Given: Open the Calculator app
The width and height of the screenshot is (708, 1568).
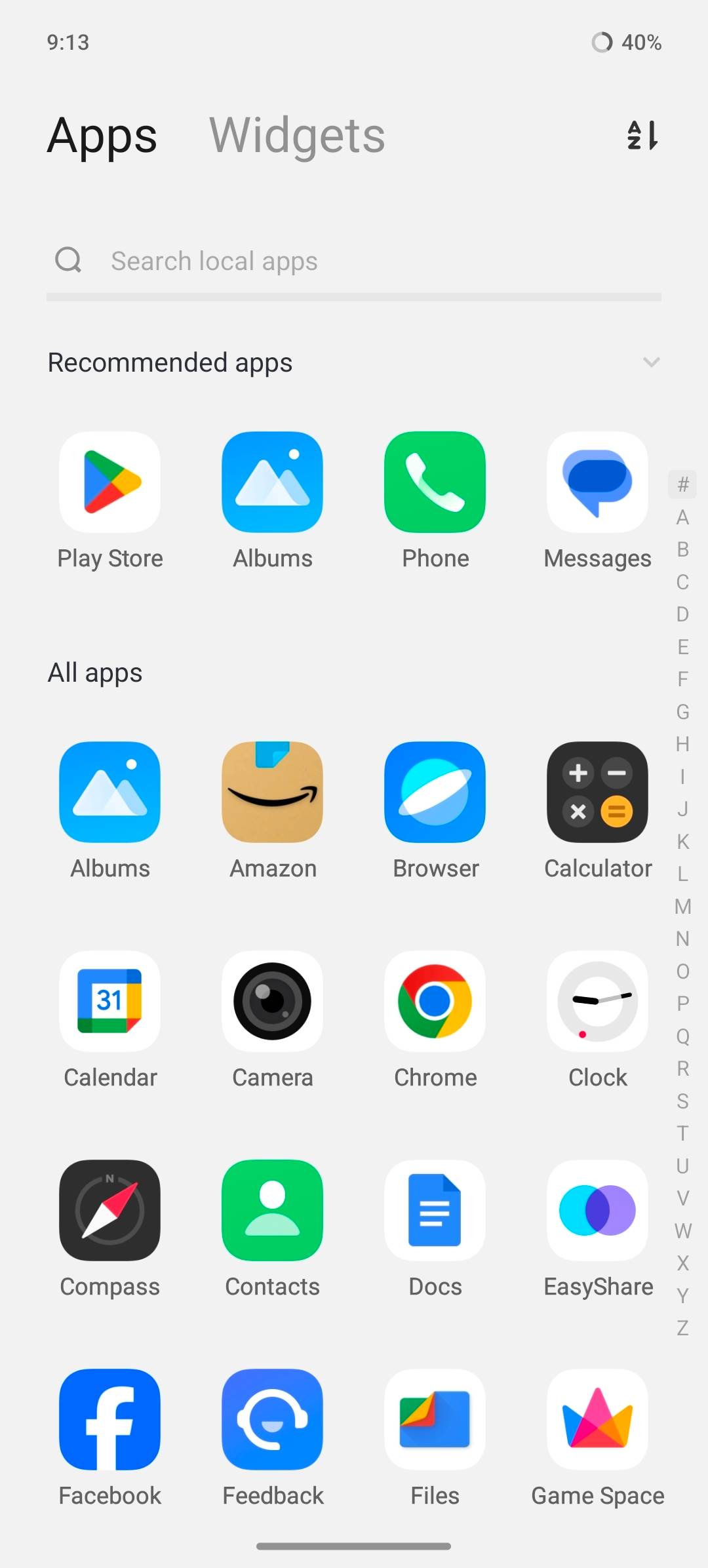Looking at the screenshot, I should coord(597,792).
